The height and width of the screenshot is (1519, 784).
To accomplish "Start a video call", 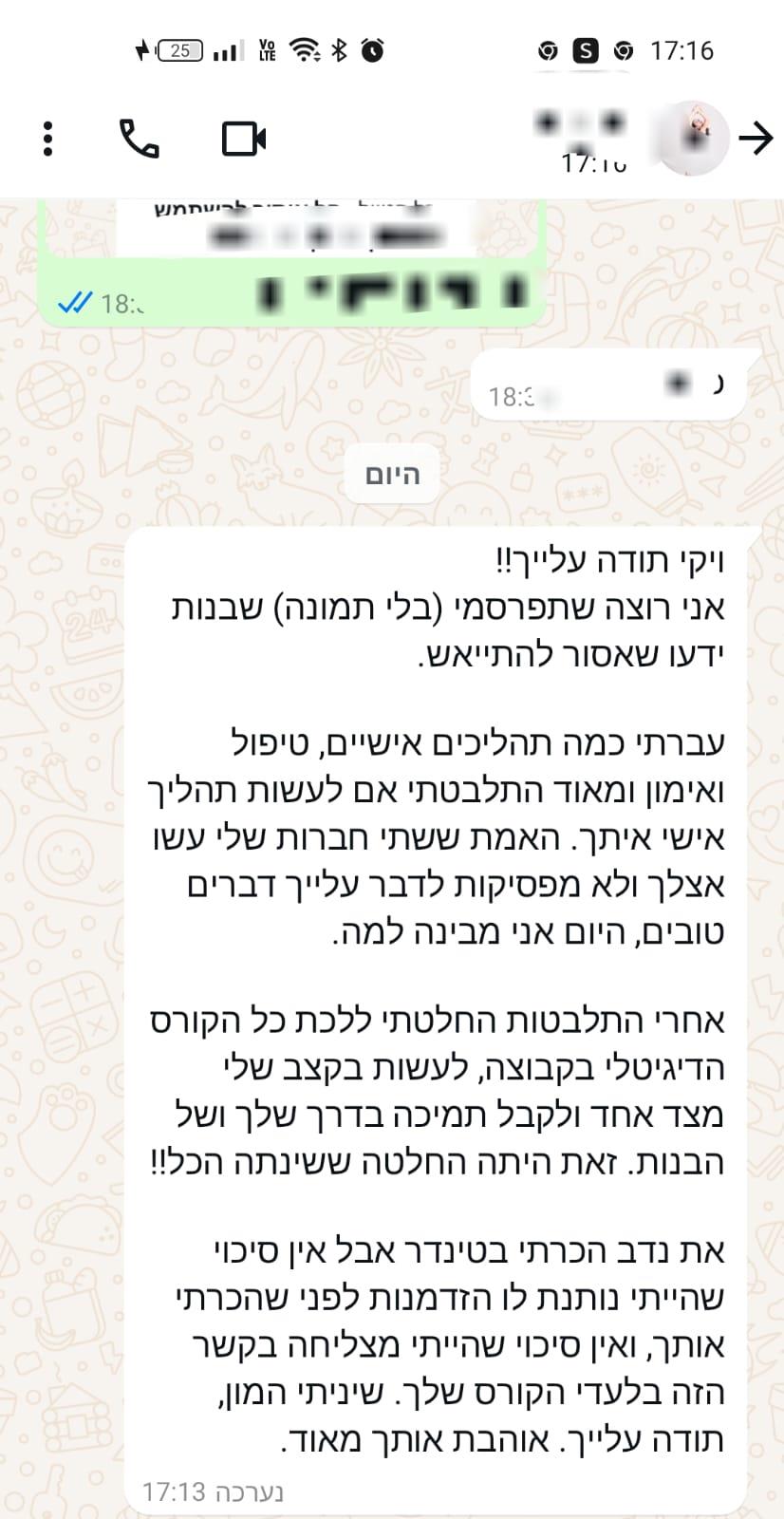I will click(244, 140).
